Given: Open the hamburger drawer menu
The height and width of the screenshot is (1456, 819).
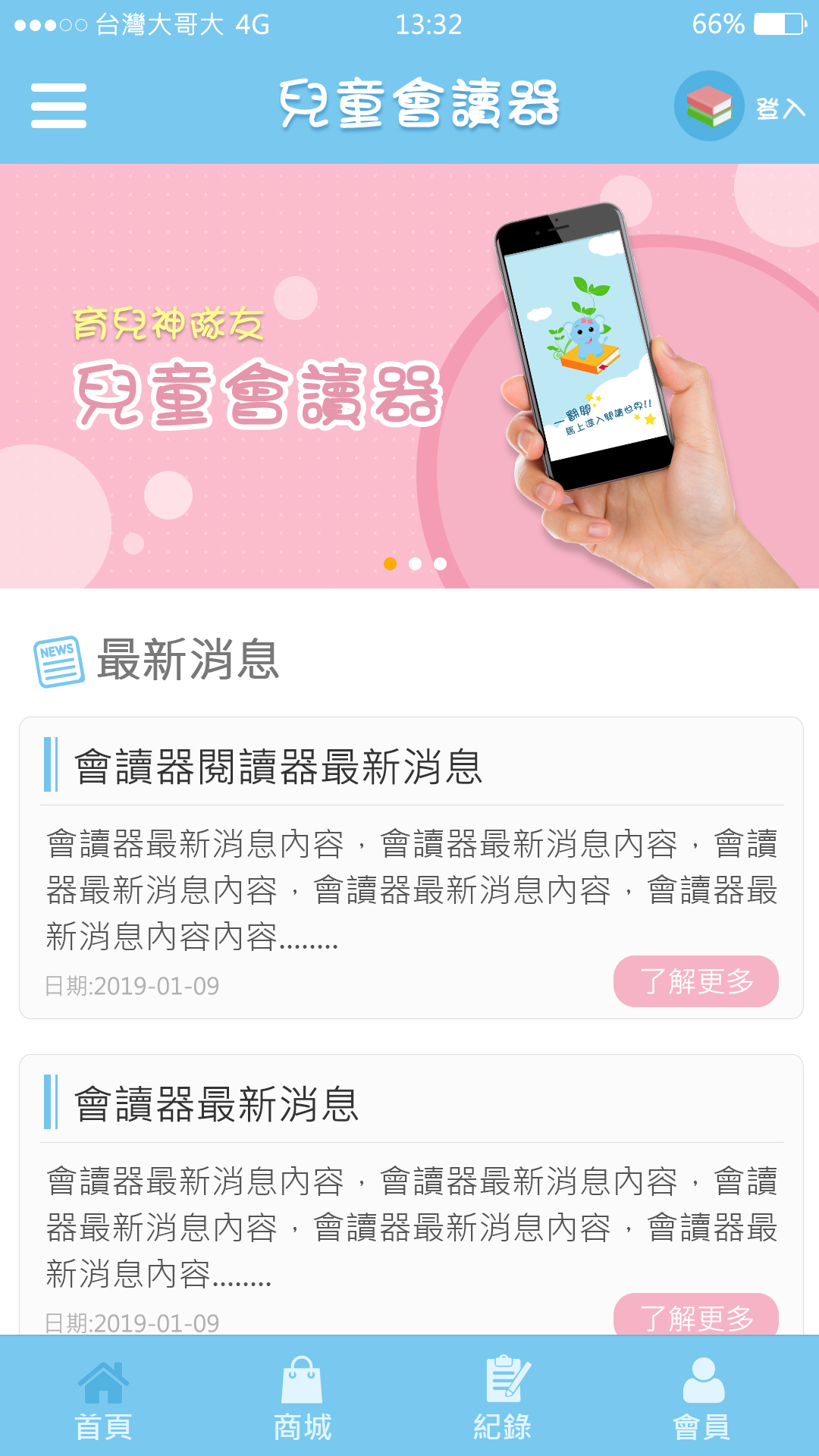Looking at the screenshot, I should tap(58, 105).
